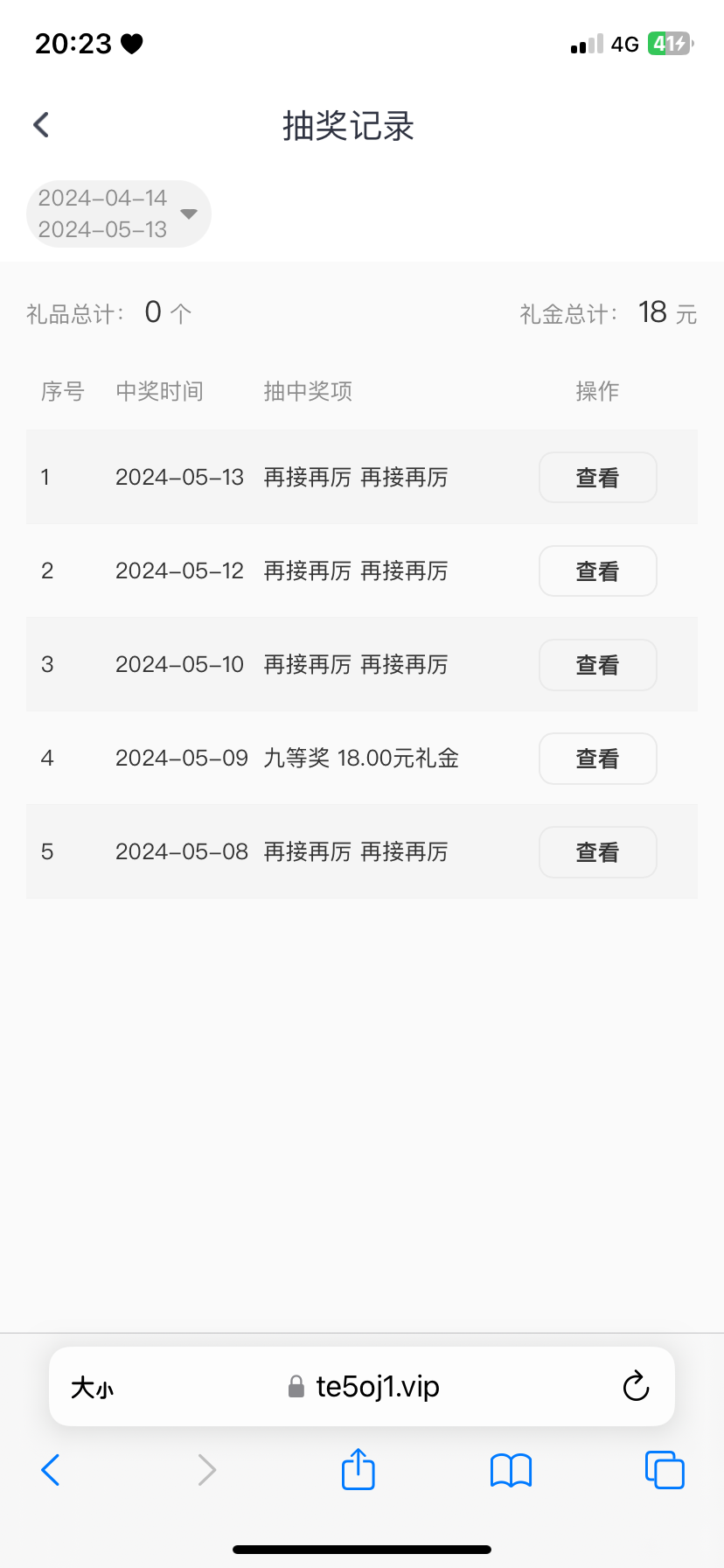Tap 查看 for the 2024-05-13 record
This screenshot has width=724, height=1568.
(597, 478)
